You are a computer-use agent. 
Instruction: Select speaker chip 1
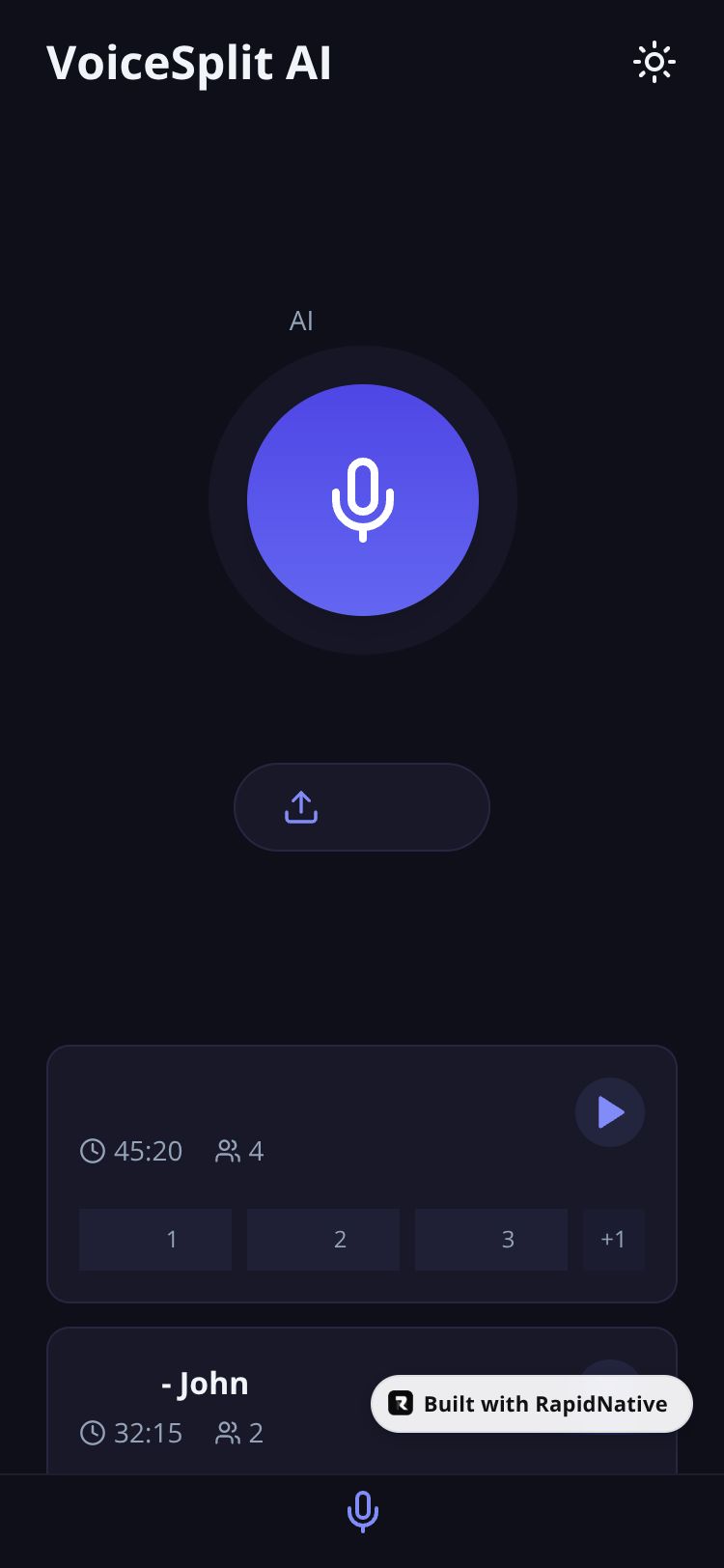point(155,1240)
